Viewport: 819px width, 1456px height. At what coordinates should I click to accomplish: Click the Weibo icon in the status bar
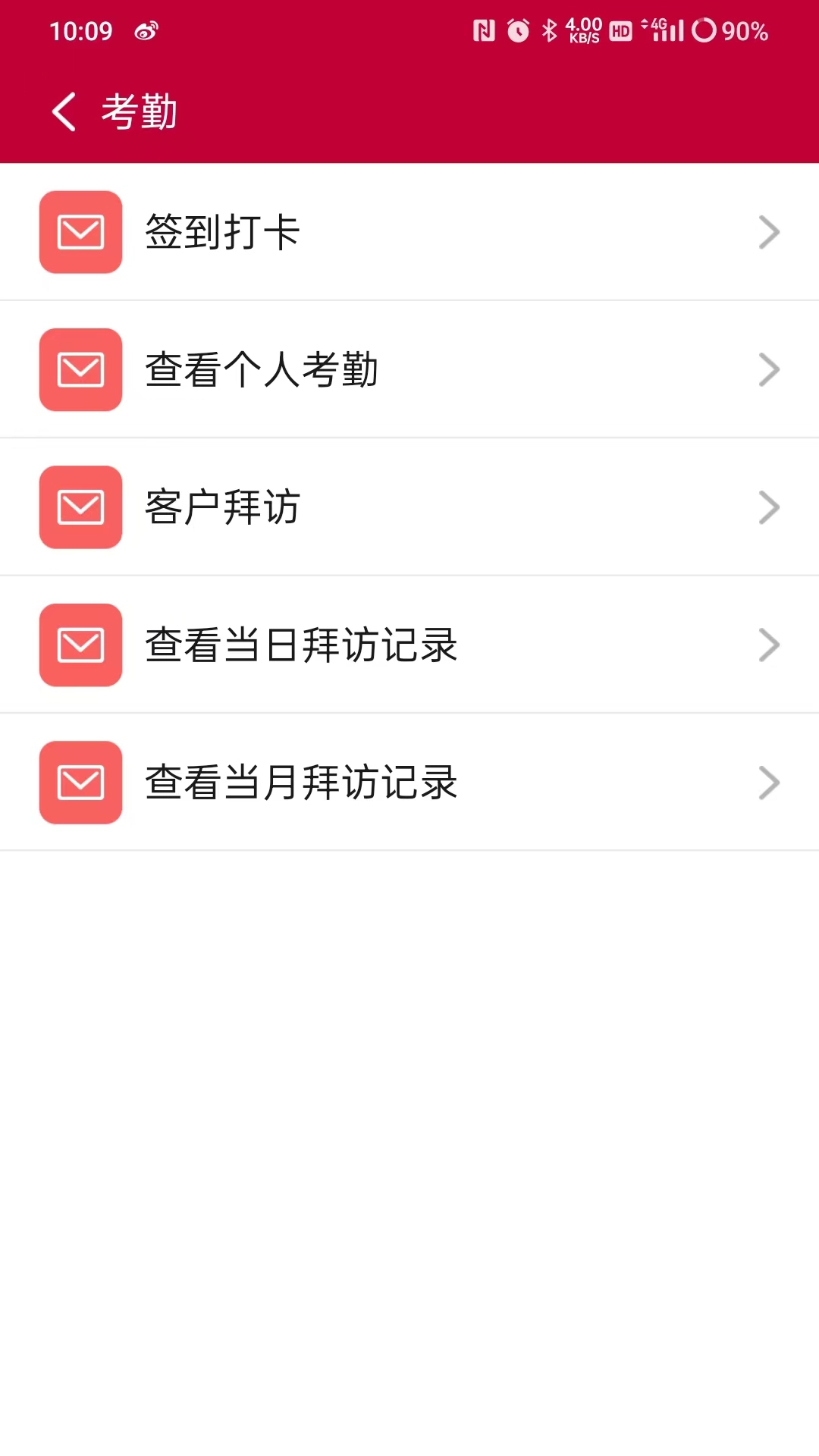pos(146,31)
